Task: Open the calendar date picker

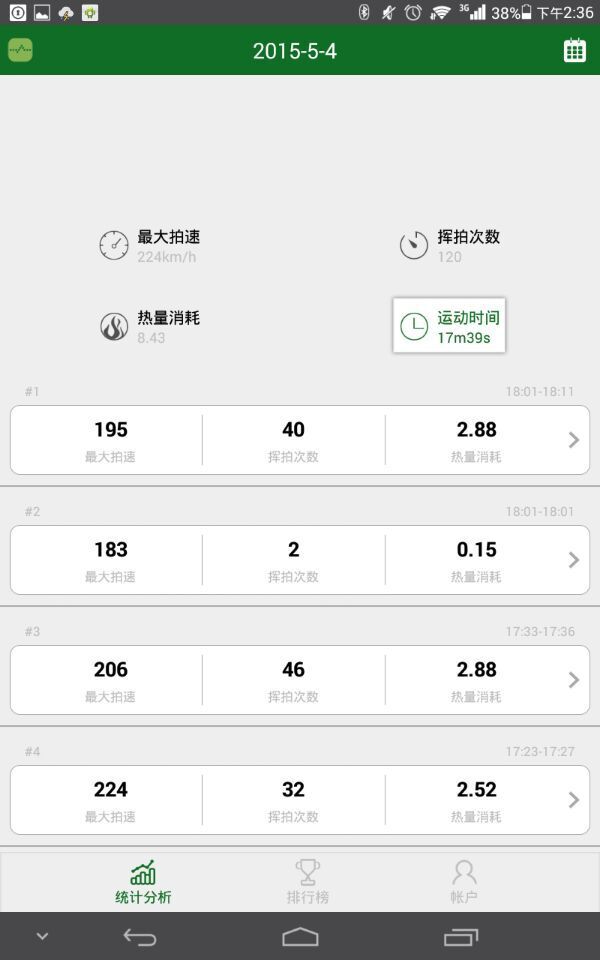Action: click(x=574, y=51)
